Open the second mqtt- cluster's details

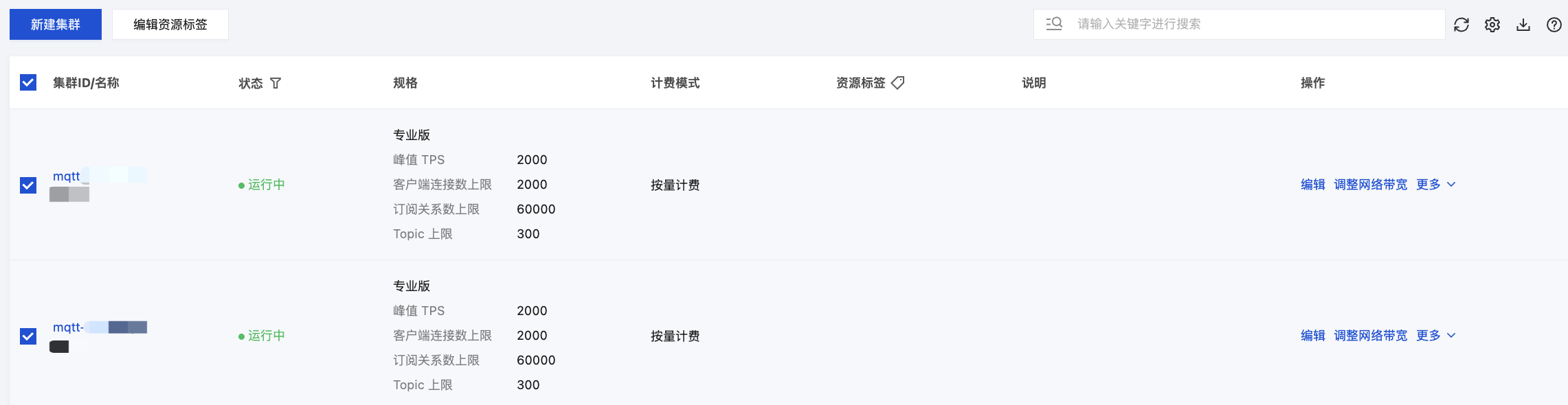68,327
